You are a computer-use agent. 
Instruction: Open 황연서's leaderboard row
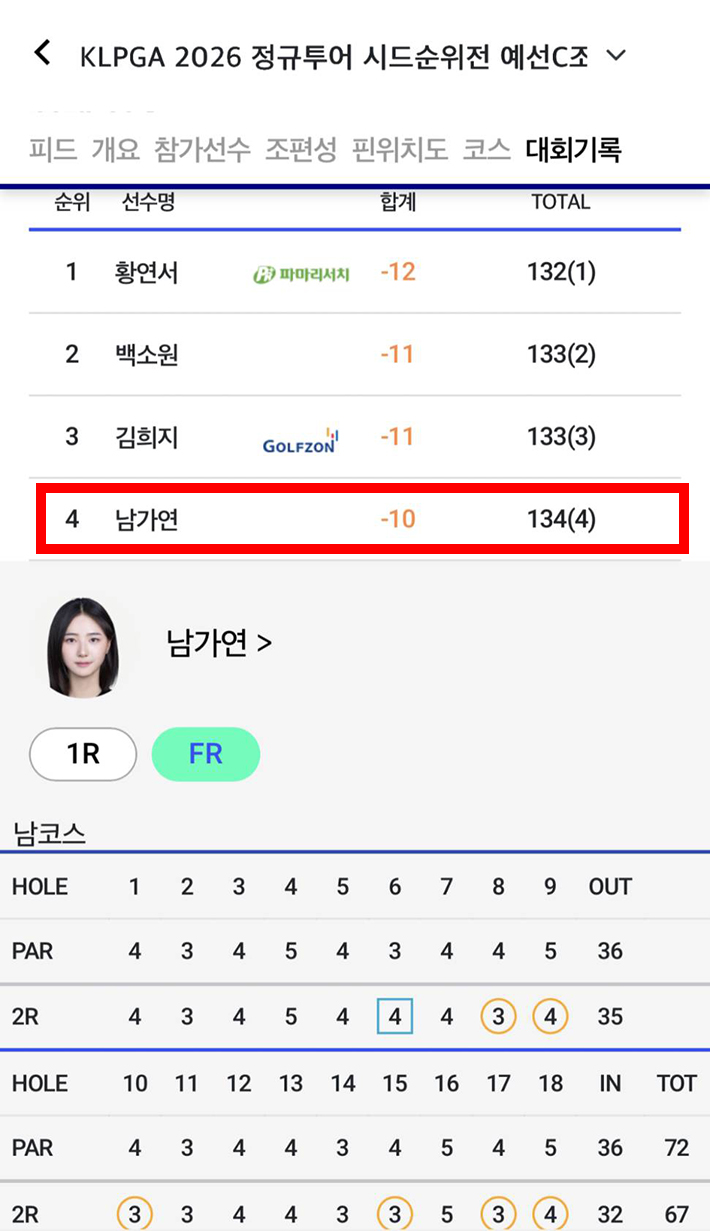354,272
